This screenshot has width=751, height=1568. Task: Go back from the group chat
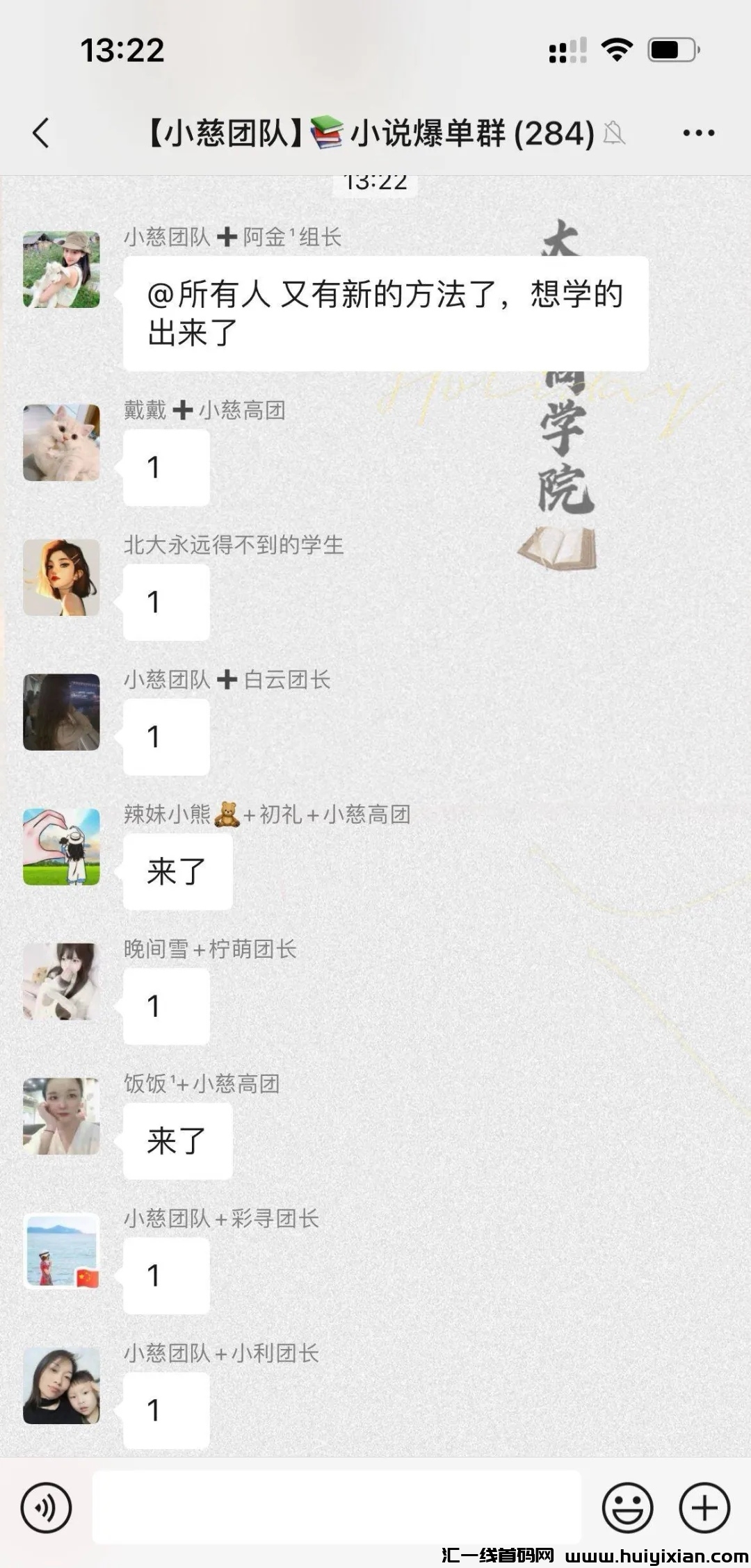pos(42,133)
